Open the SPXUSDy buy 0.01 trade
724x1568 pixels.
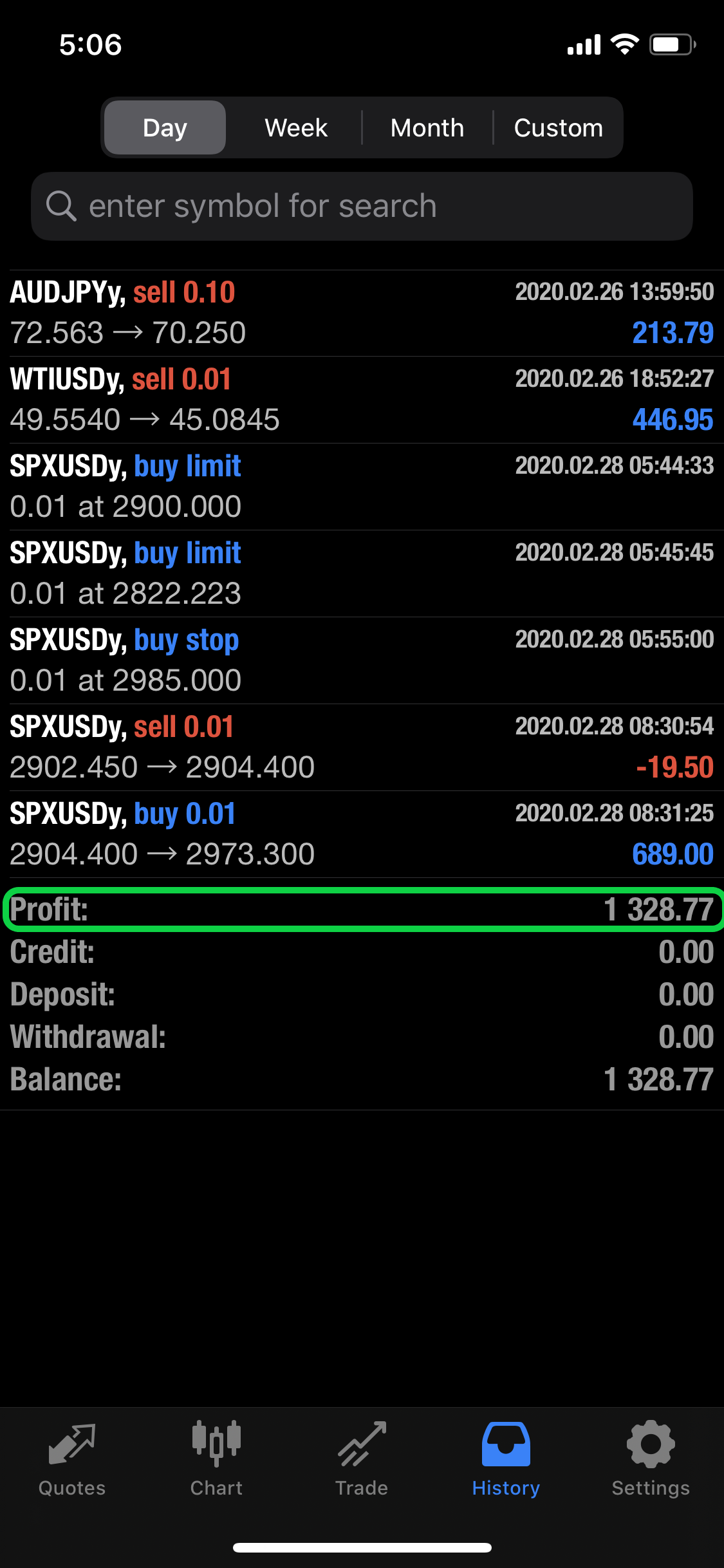[x=362, y=834]
